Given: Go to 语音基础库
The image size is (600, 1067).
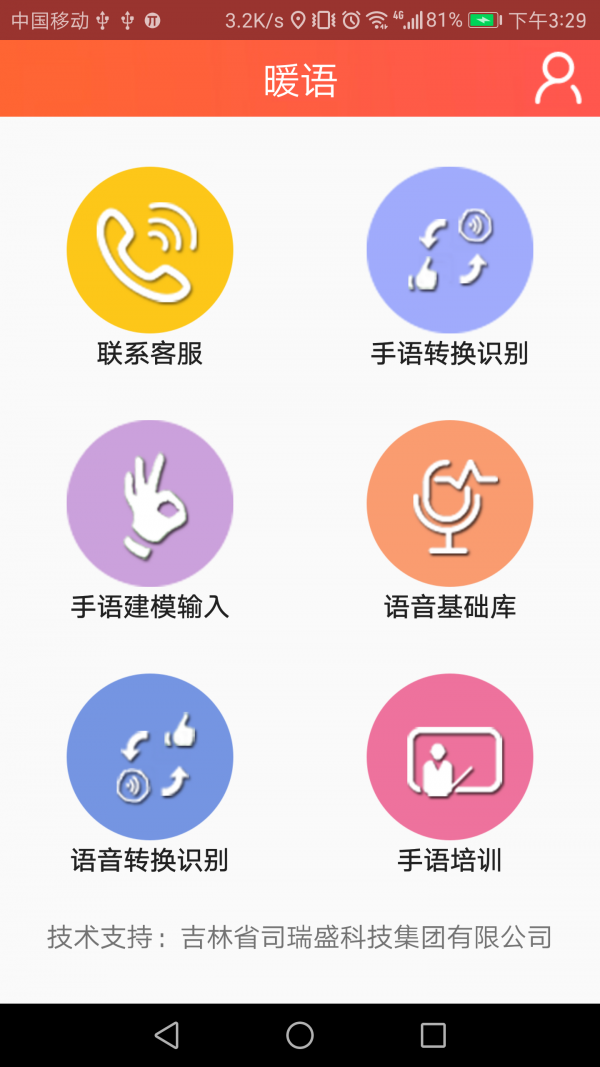Looking at the screenshot, I should 450,503.
